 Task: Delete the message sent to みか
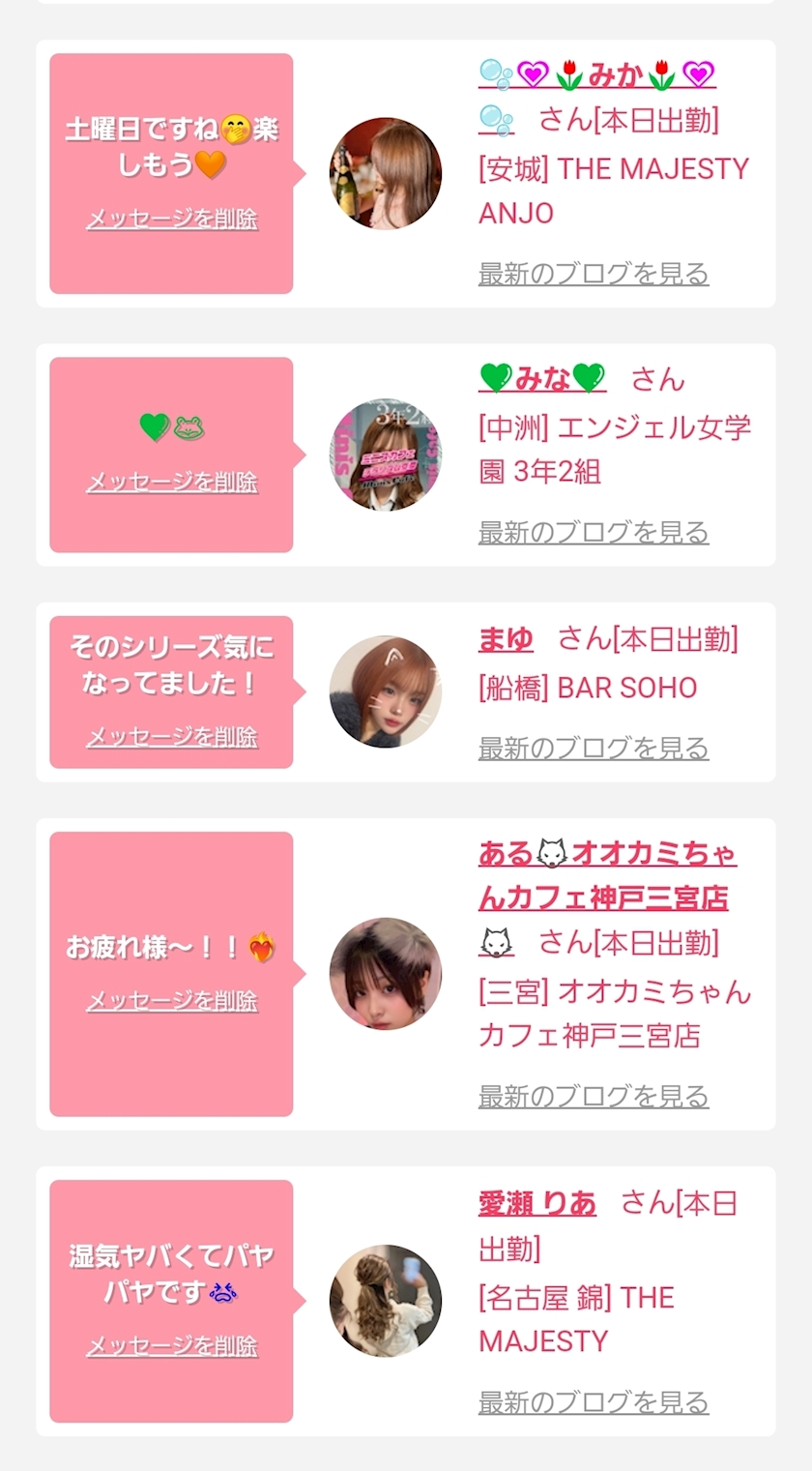[x=172, y=220]
